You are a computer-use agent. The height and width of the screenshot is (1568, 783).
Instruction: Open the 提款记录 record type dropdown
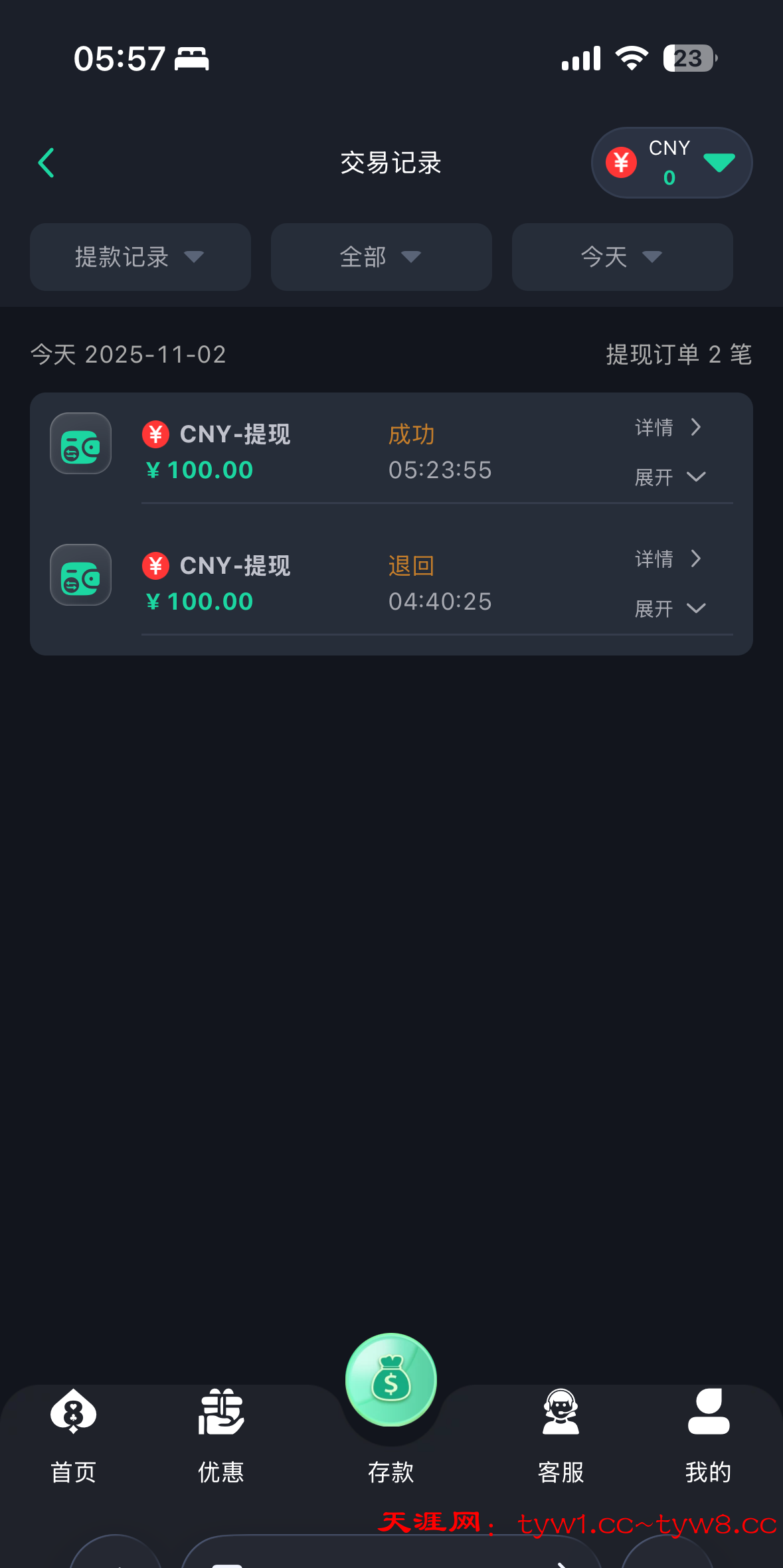[x=140, y=257]
